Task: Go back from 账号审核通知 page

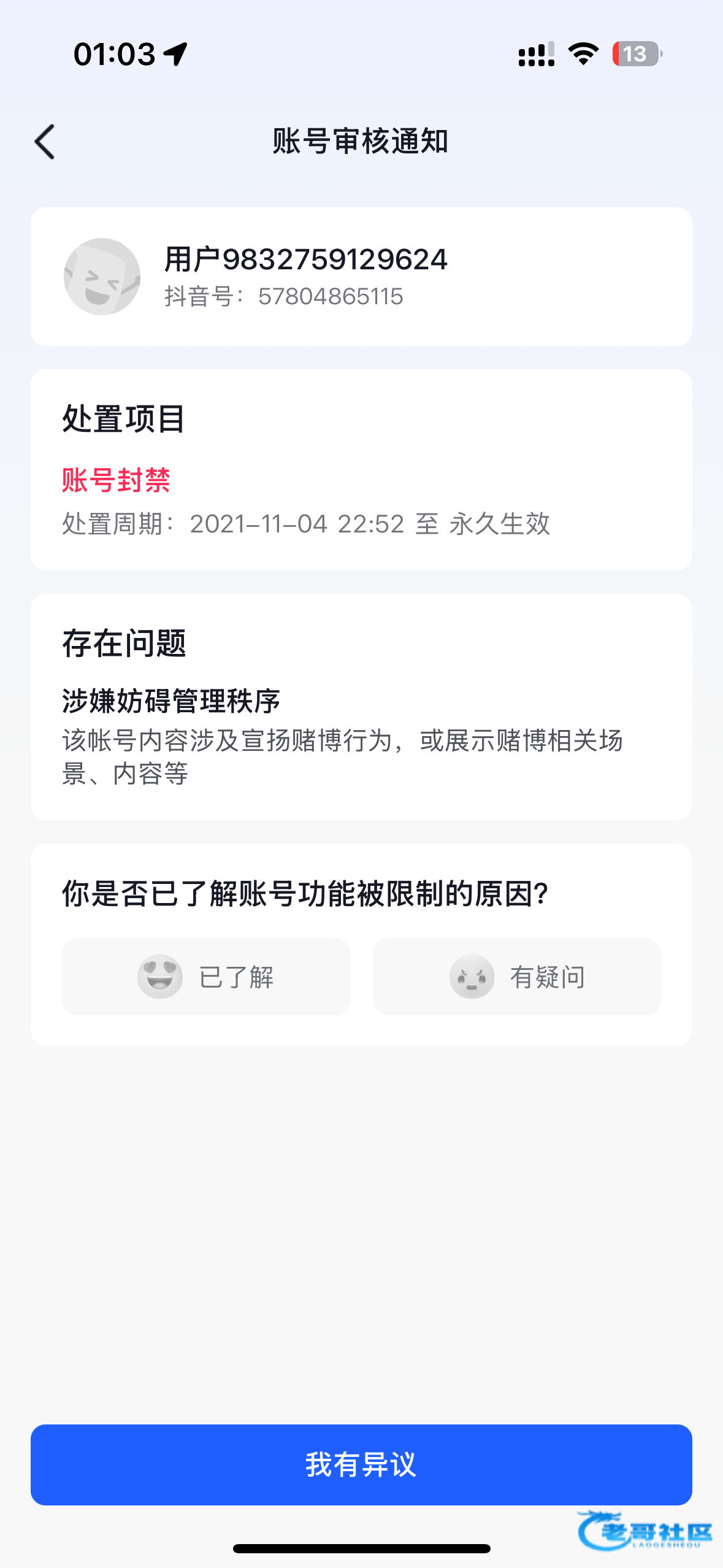Action: (x=45, y=142)
